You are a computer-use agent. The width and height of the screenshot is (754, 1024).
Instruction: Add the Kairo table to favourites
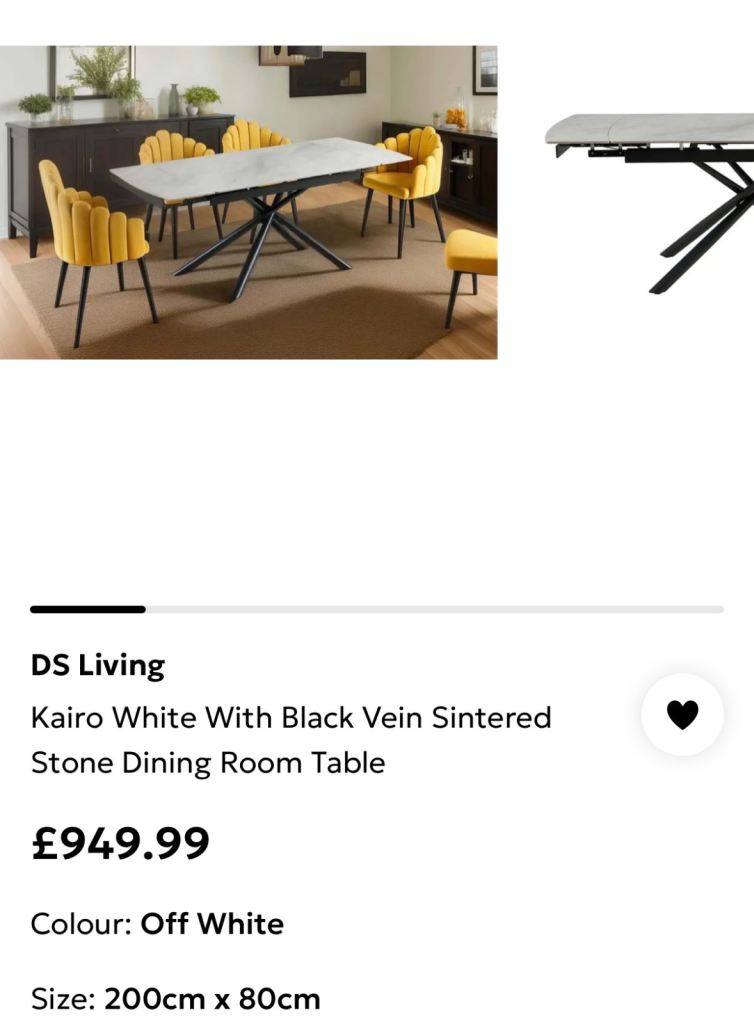tap(682, 714)
